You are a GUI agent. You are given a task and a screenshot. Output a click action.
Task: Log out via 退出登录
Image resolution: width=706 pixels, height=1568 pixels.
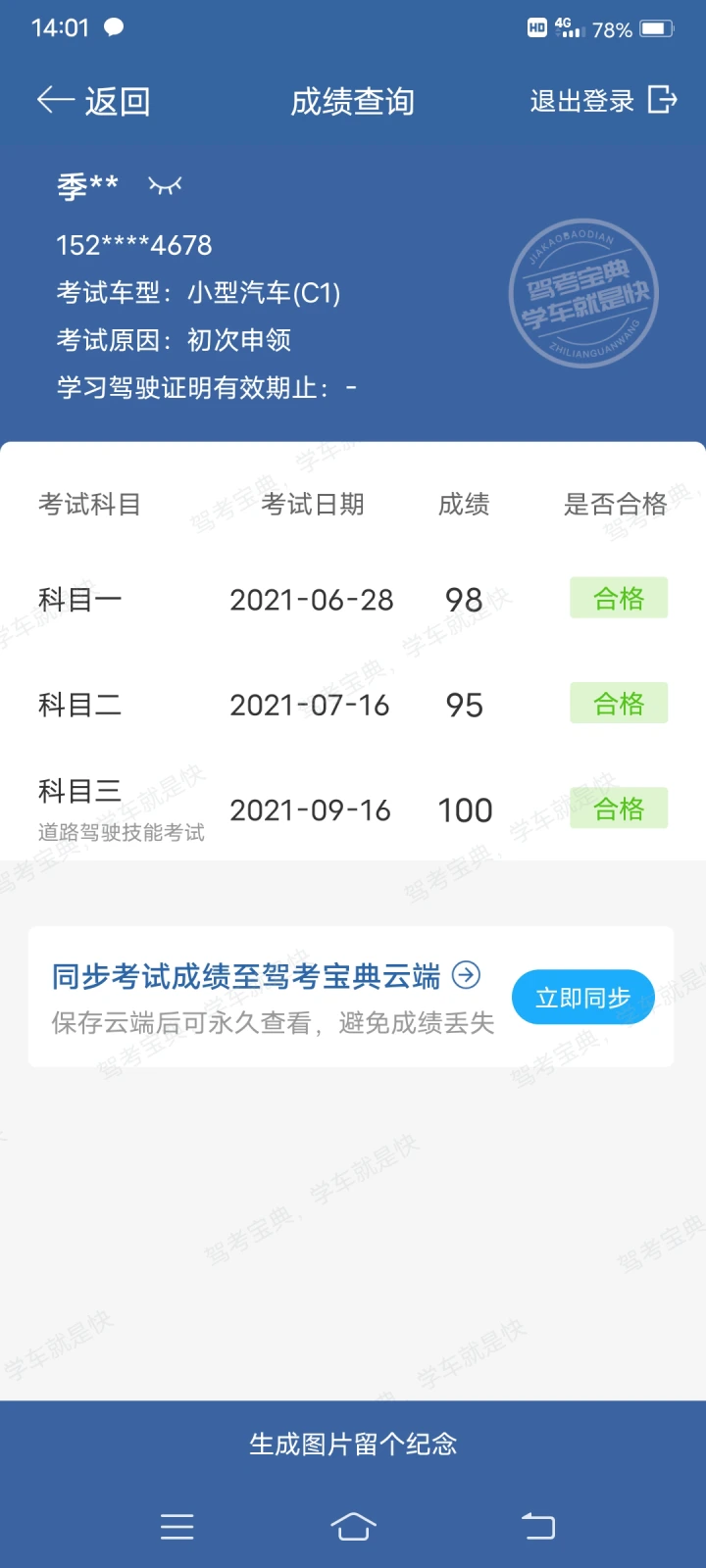pyautogui.click(x=604, y=100)
